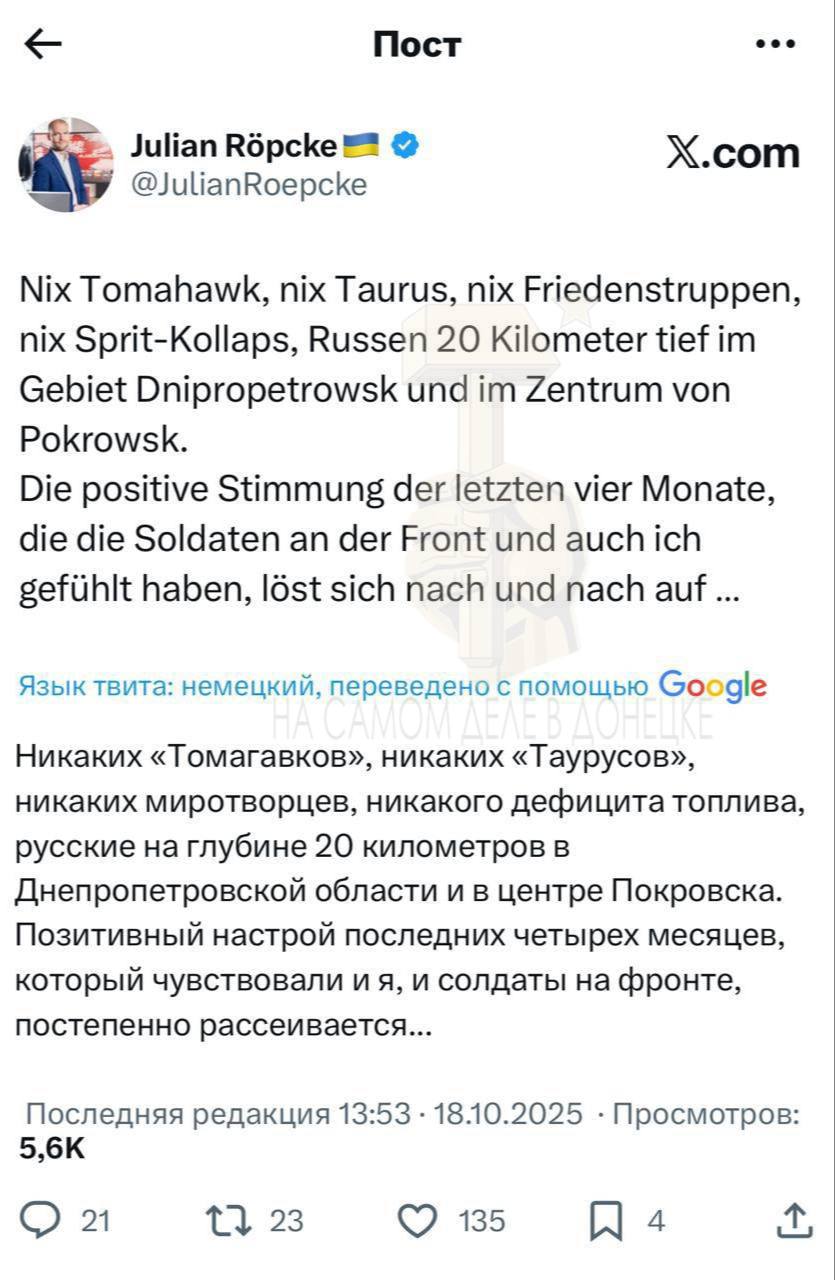
Task: Bookmark this post
Action: pos(605,1221)
